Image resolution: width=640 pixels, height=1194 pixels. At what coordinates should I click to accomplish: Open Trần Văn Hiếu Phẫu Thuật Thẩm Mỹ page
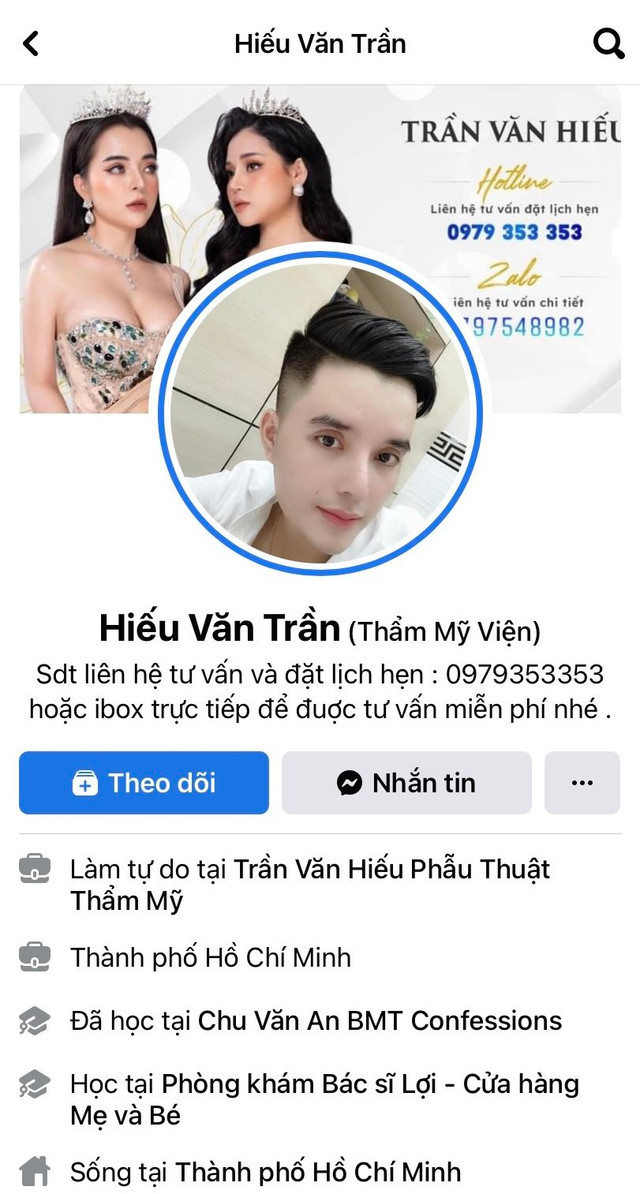[391, 869]
